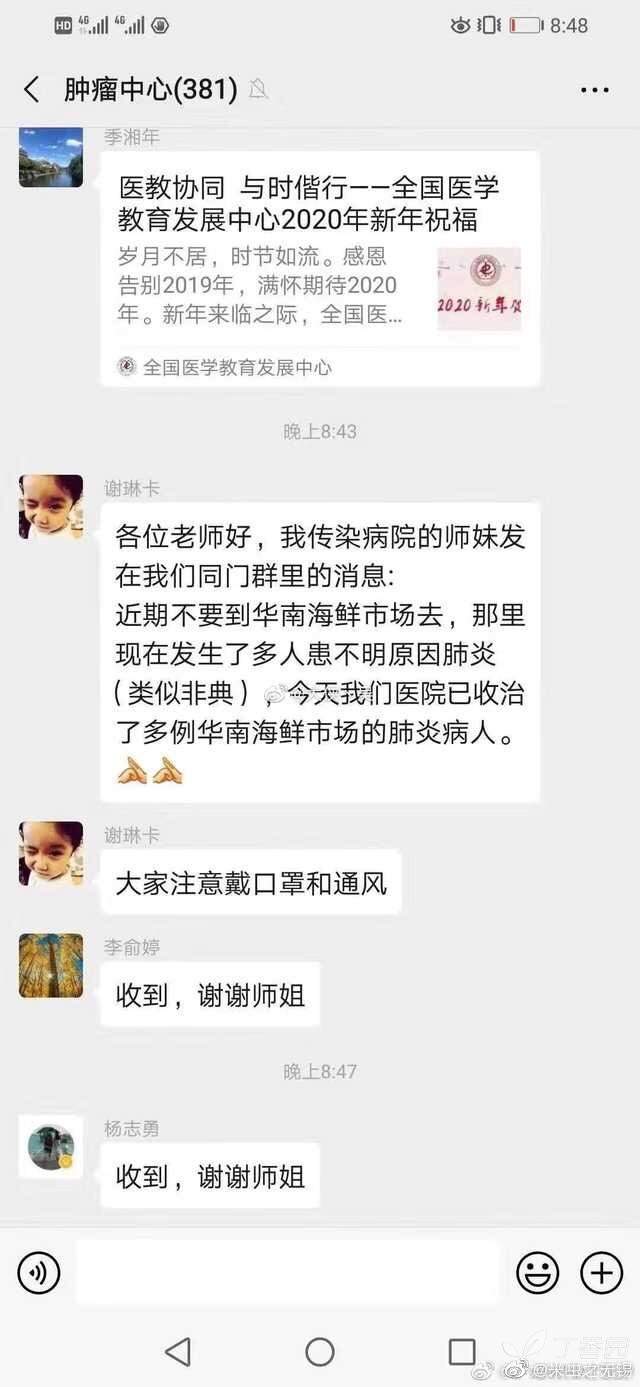Show recent apps
Screen dimensions: 640x1387
[x=462, y=1352]
